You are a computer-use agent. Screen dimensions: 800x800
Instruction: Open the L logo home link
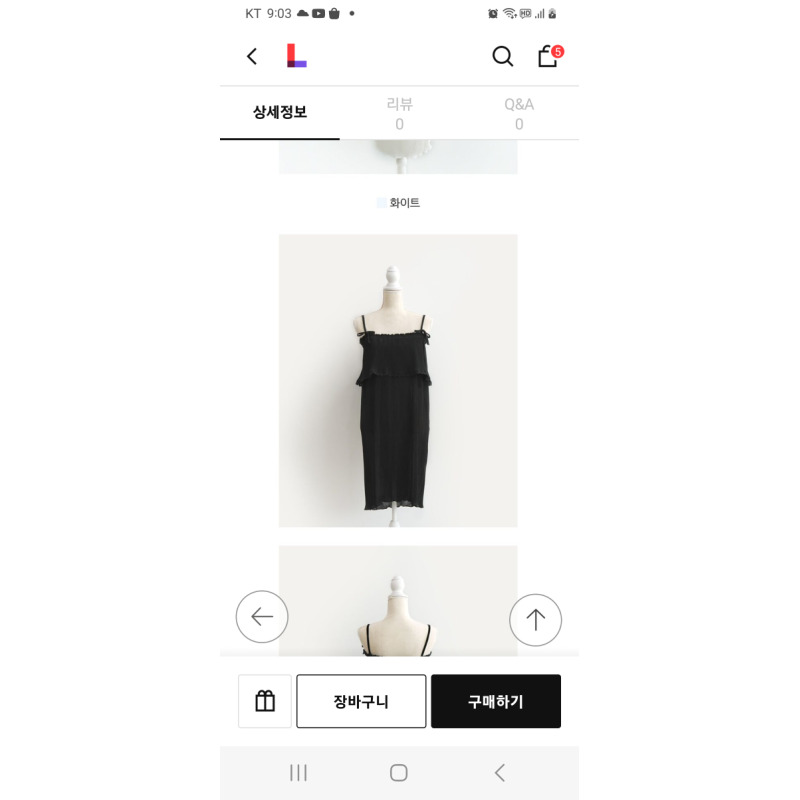(296, 56)
